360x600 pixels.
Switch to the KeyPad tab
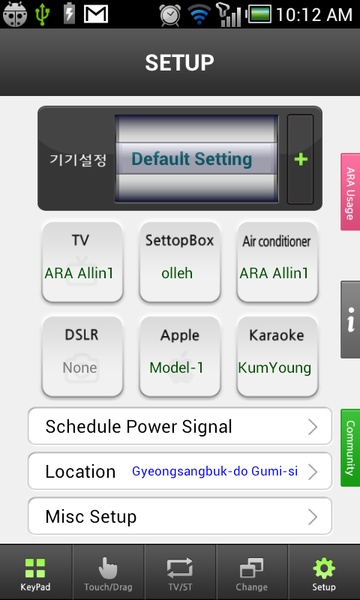click(x=36, y=573)
